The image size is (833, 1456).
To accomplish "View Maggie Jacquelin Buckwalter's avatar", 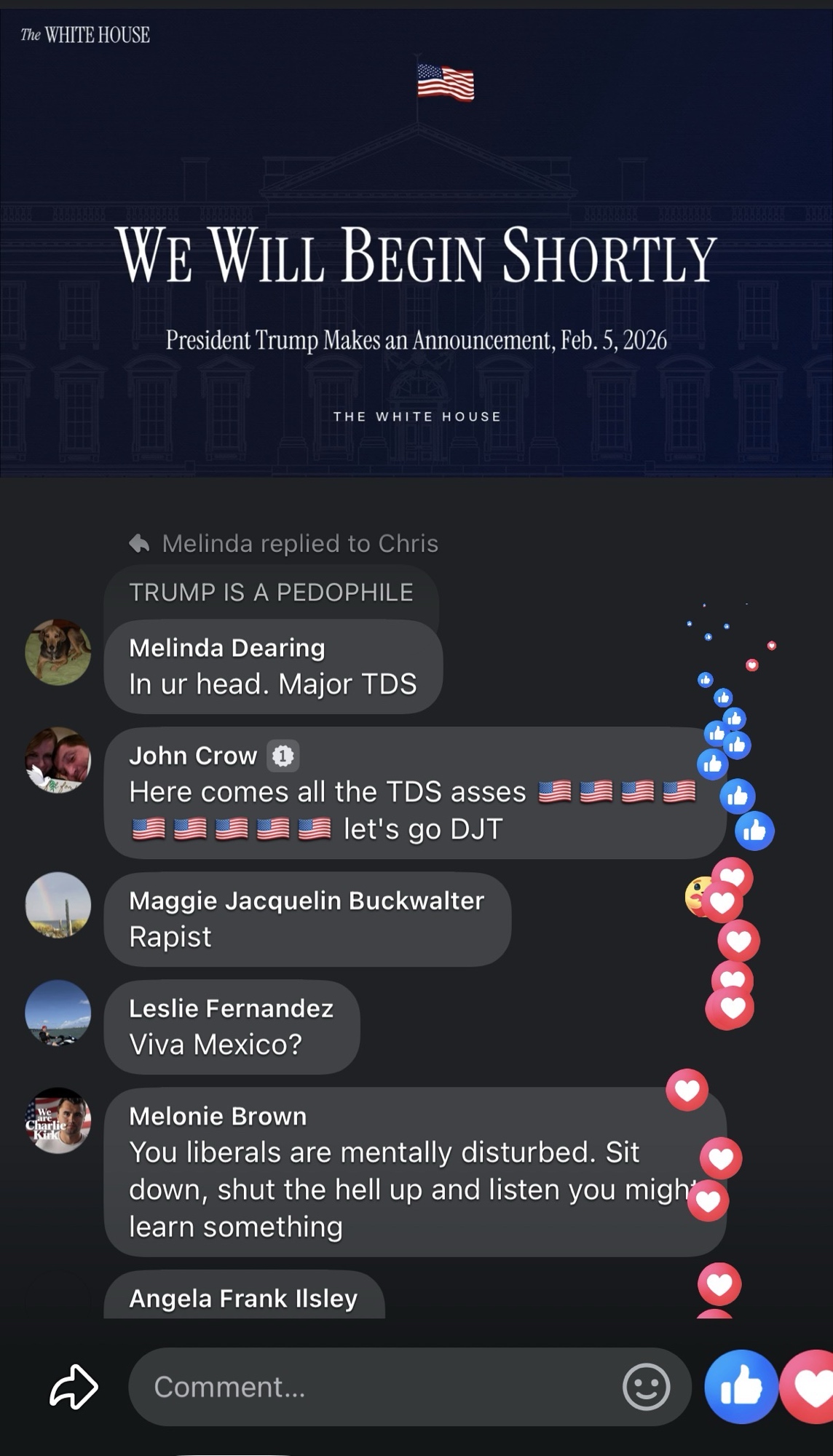I will [x=58, y=905].
